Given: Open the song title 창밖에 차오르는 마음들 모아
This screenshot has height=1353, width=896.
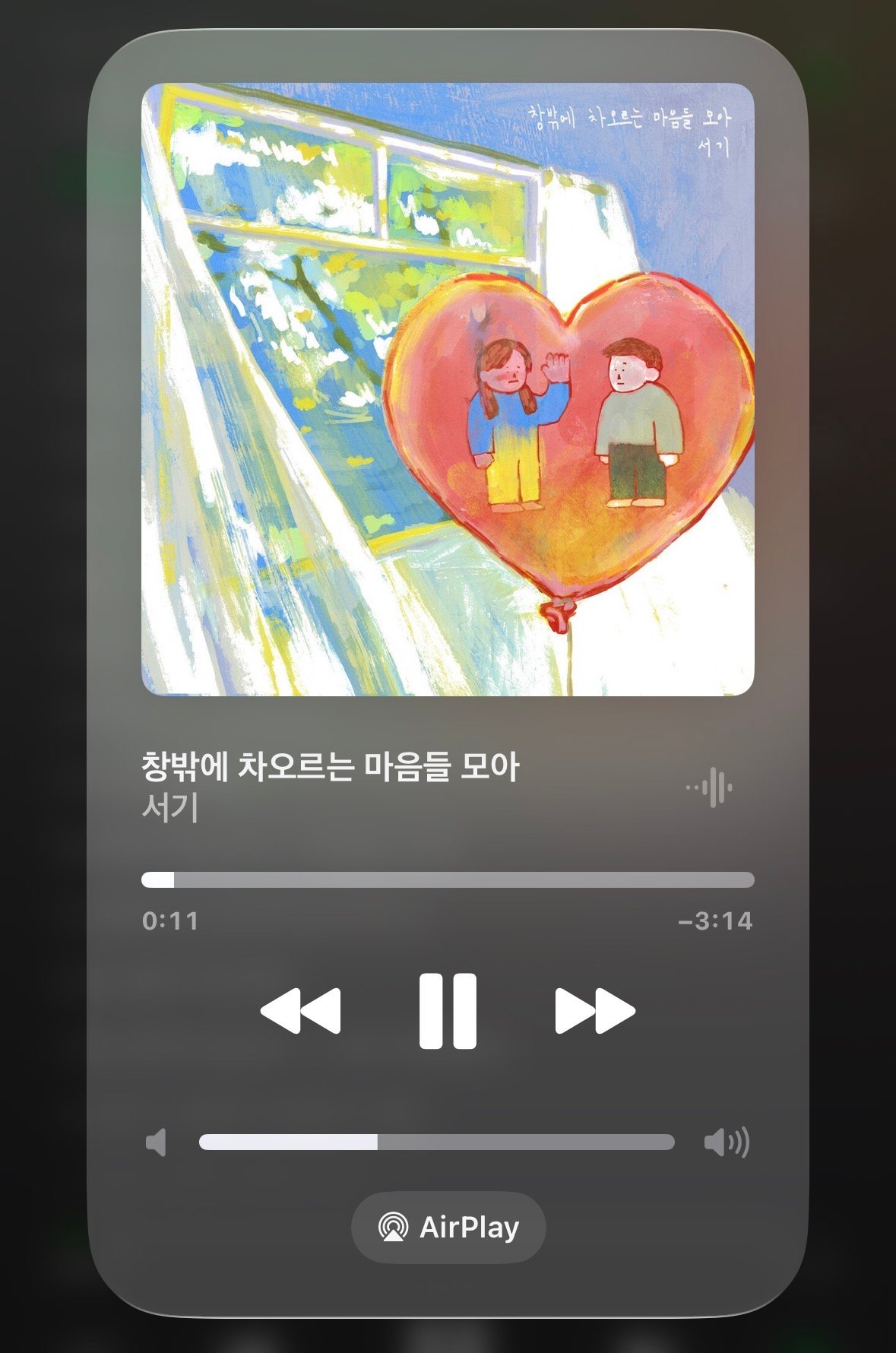Looking at the screenshot, I should (331, 767).
